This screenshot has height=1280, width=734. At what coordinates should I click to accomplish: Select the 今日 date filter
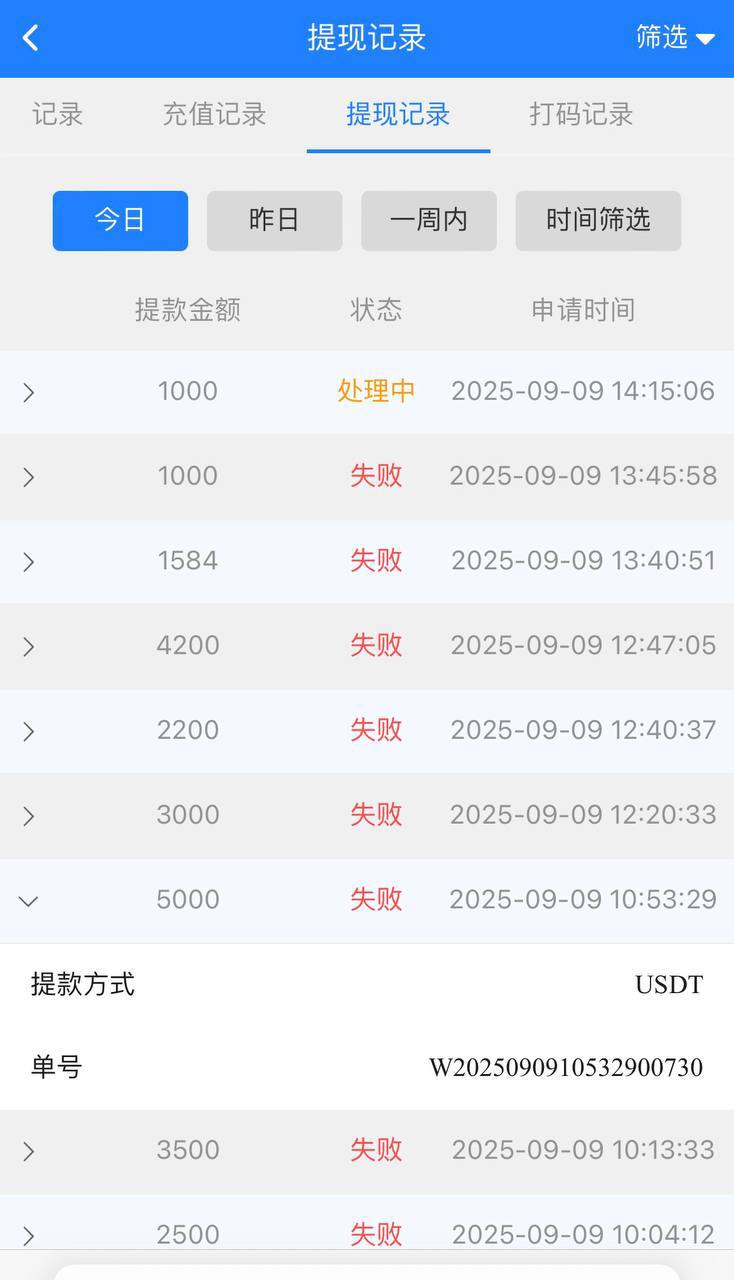click(120, 220)
